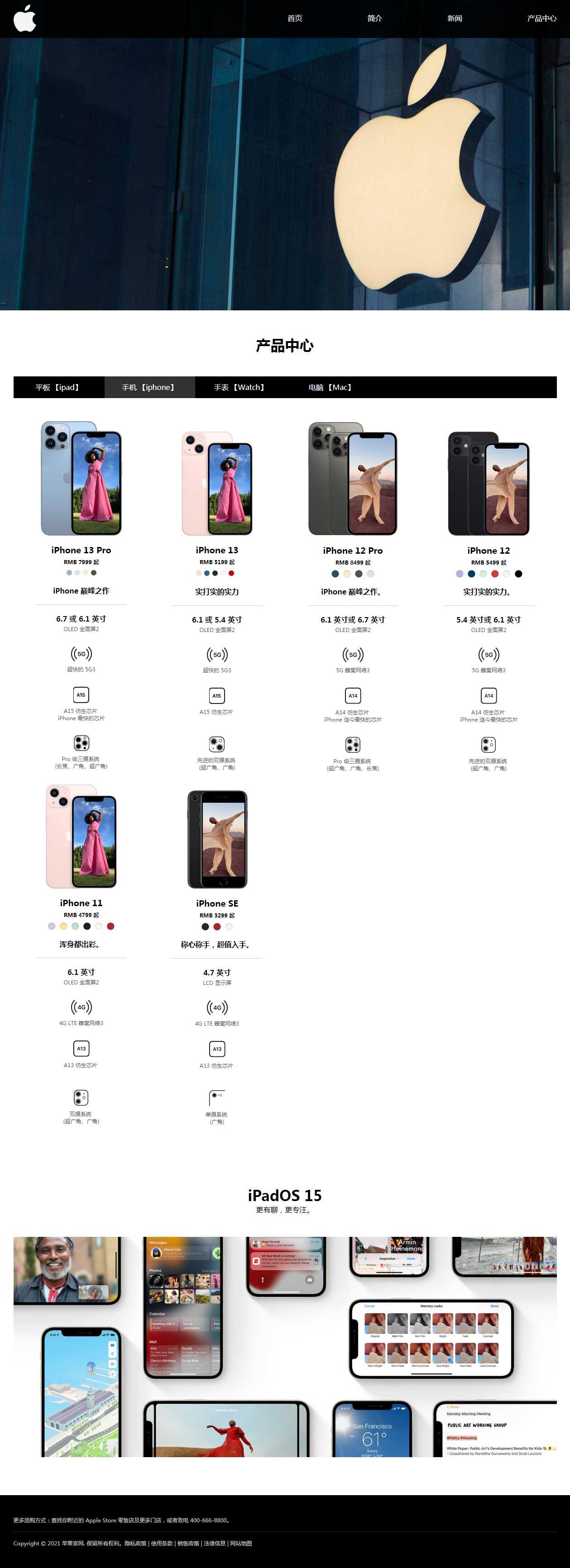570x1568 pixels.
Task: Open the 使用条款 footer link
Action: 162,1543
